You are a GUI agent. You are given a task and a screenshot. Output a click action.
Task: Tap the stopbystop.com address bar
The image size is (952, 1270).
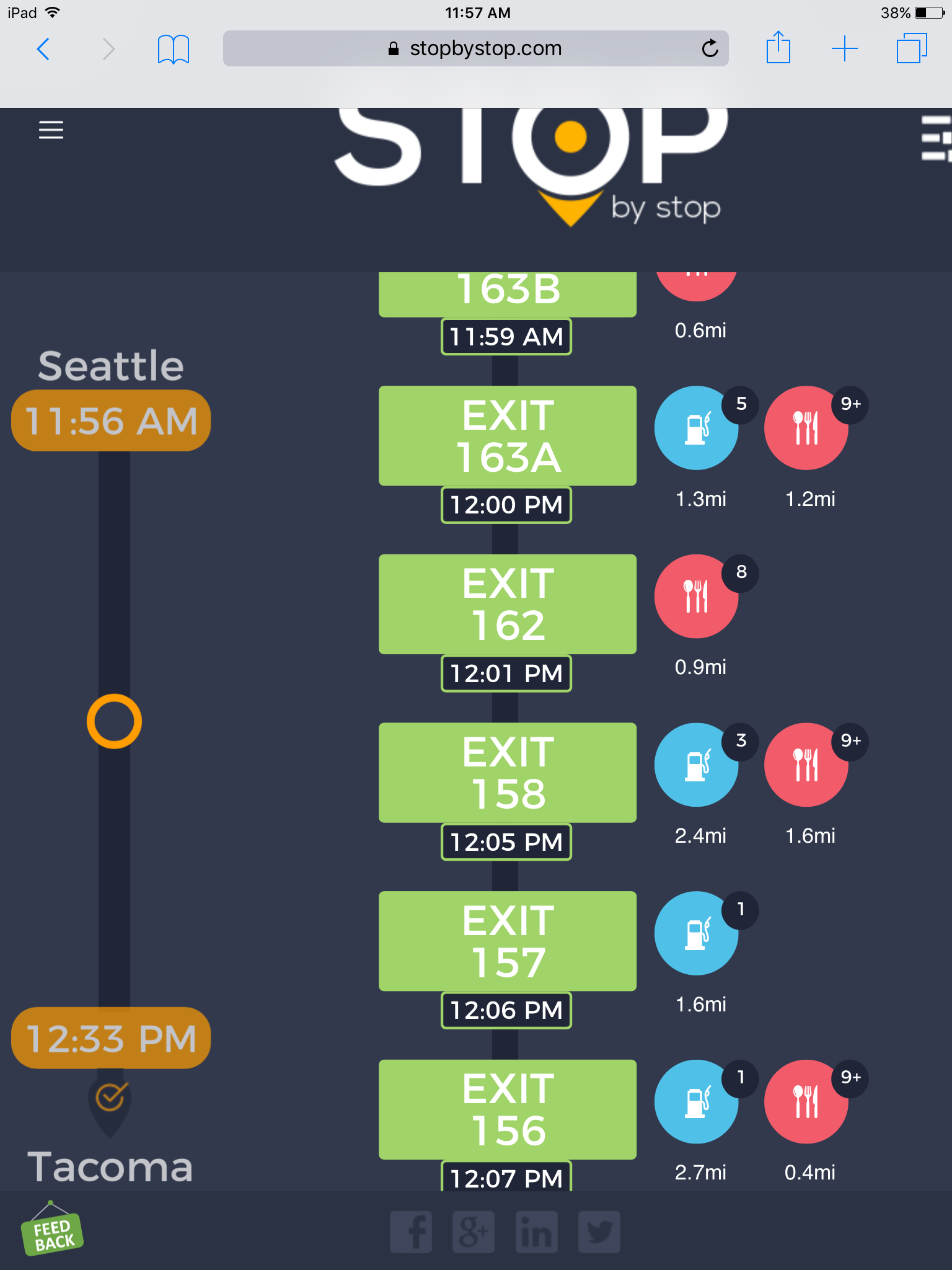click(x=475, y=49)
